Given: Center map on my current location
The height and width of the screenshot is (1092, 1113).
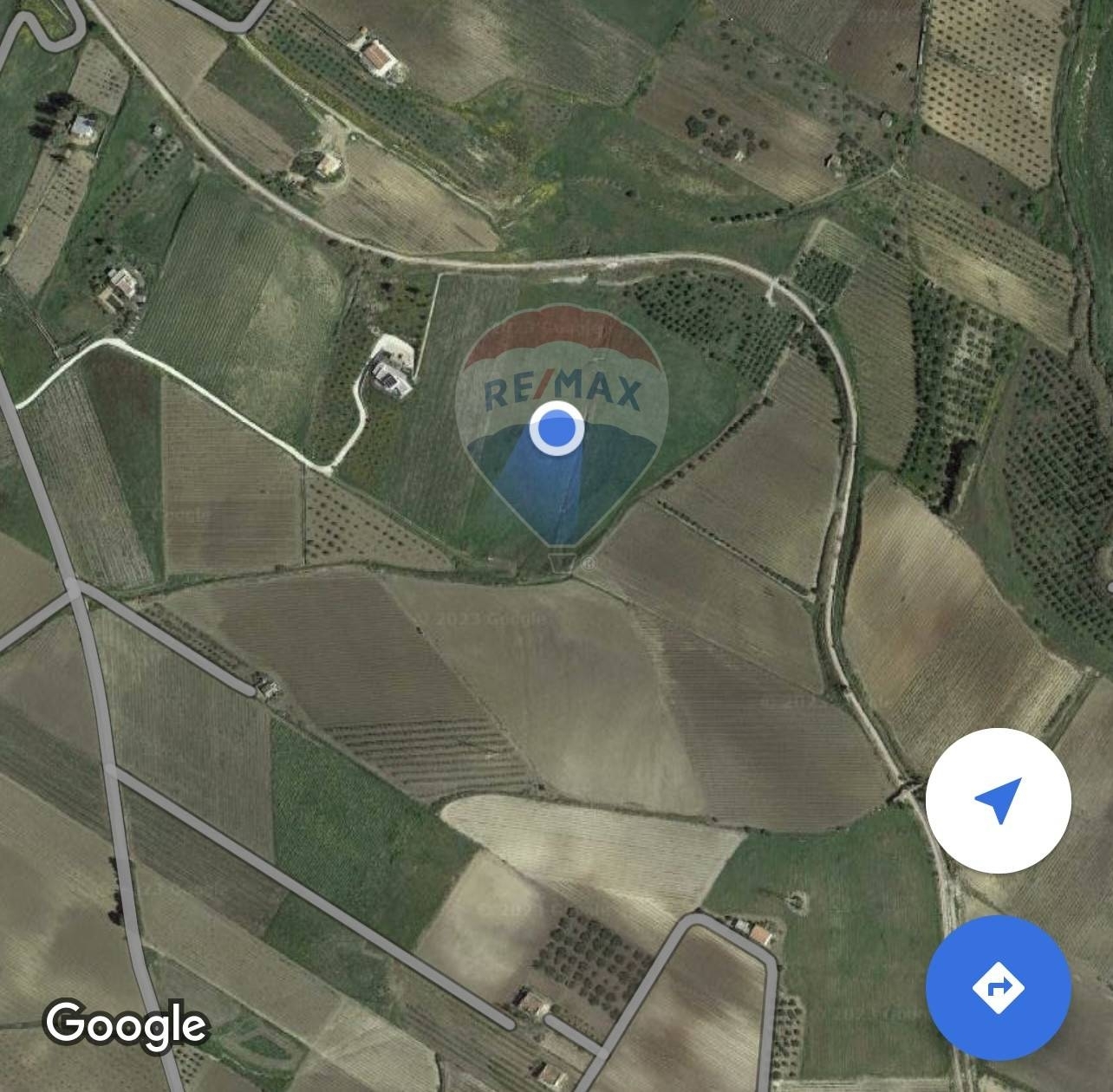Looking at the screenshot, I should click(998, 801).
